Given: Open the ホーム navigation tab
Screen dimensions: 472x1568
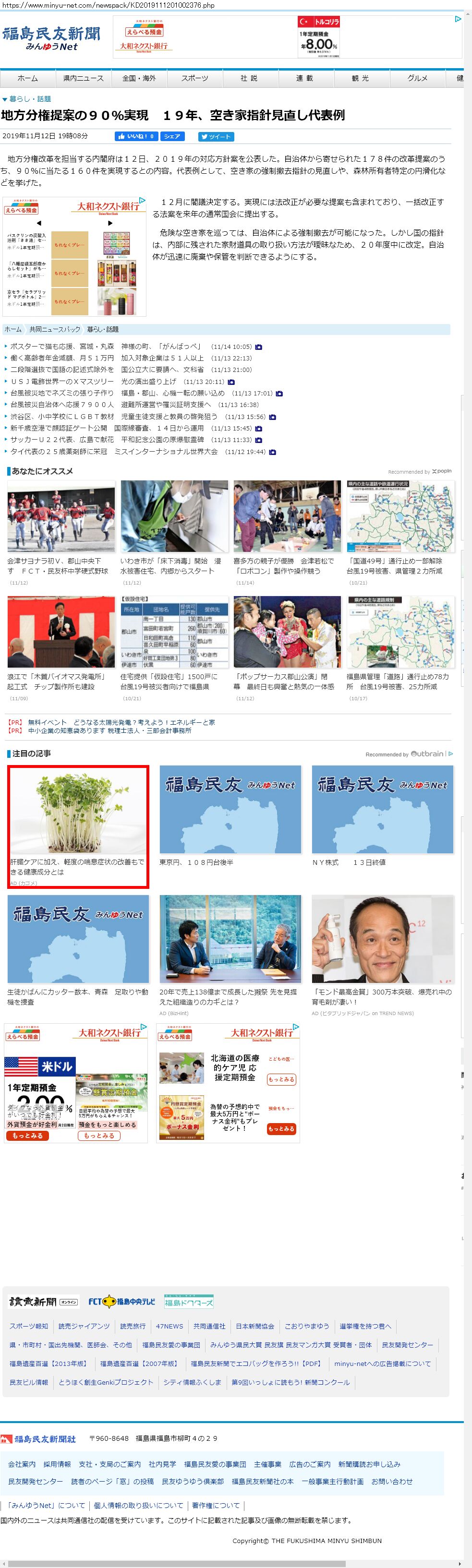Looking at the screenshot, I should pyautogui.click(x=27, y=78).
